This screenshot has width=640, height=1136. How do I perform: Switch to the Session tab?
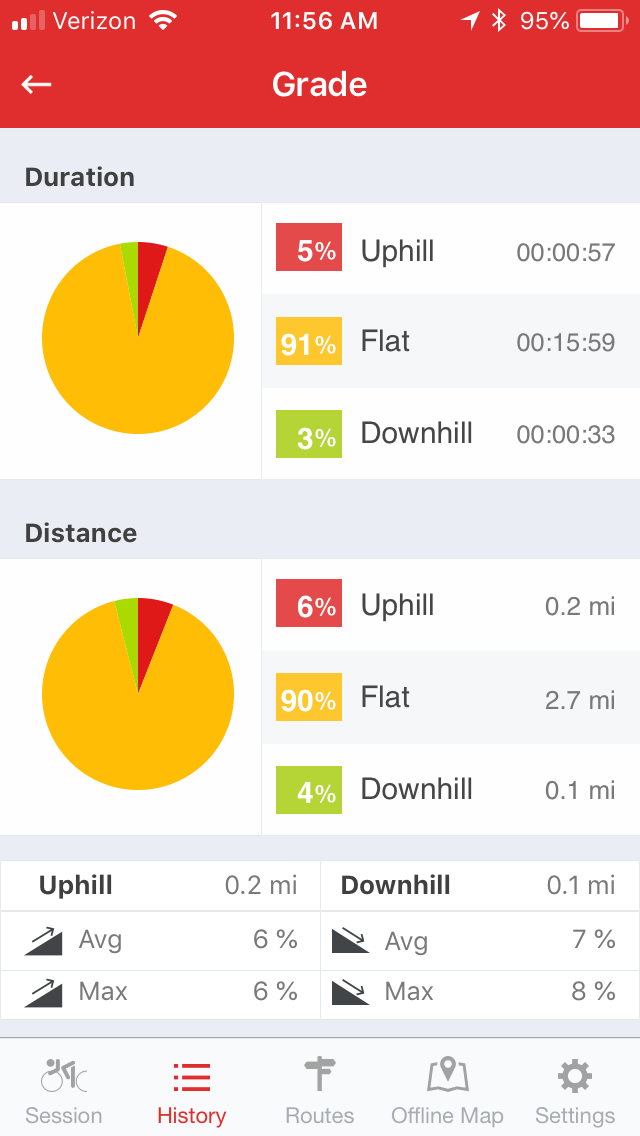[64, 1091]
